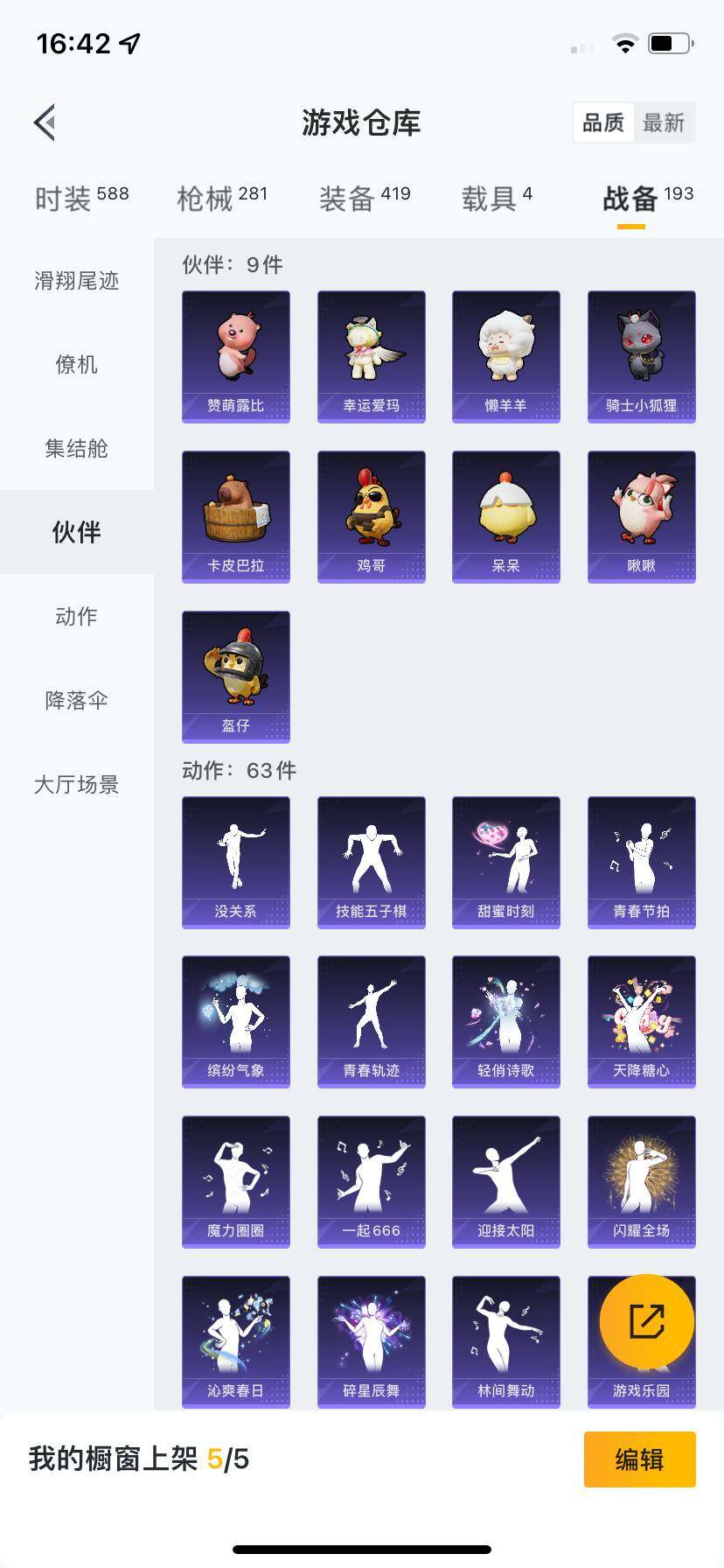Open the 骑士小狐狸 fox companion

point(641,354)
